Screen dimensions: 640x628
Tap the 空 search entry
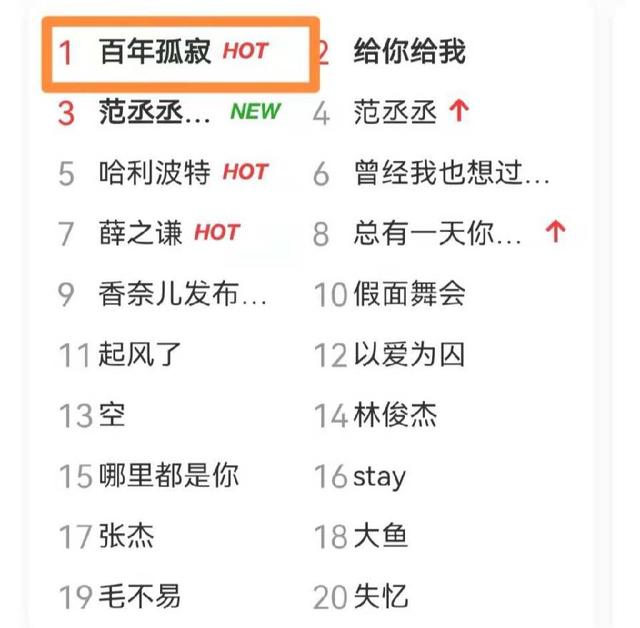tap(112, 415)
